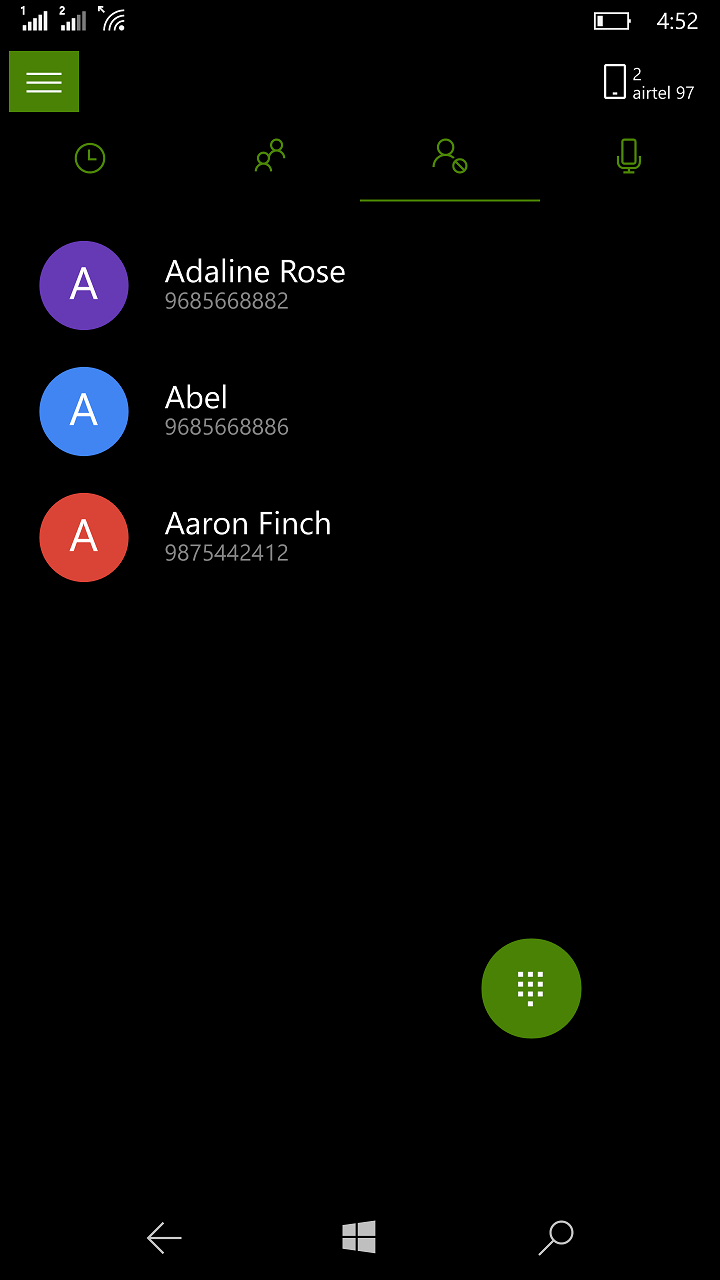Switch to the contacts tab
This screenshot has height=1280, width=720.
coord(270,157)
